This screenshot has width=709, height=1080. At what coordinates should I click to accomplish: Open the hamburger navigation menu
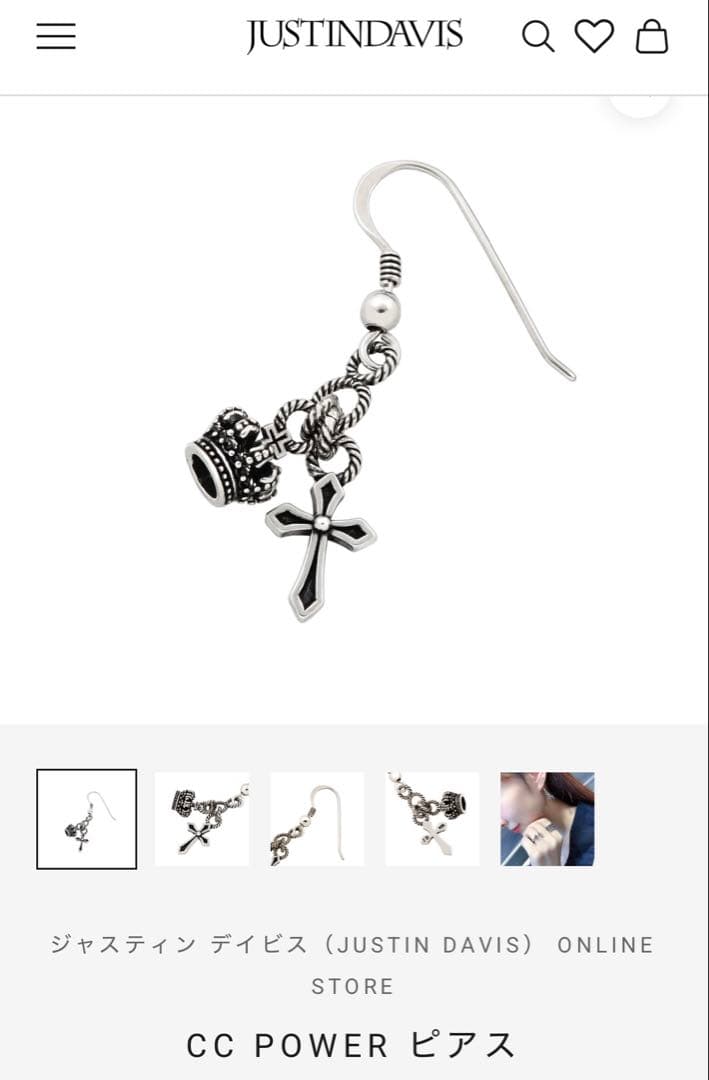pyautogui.click(x=56, y=36)
